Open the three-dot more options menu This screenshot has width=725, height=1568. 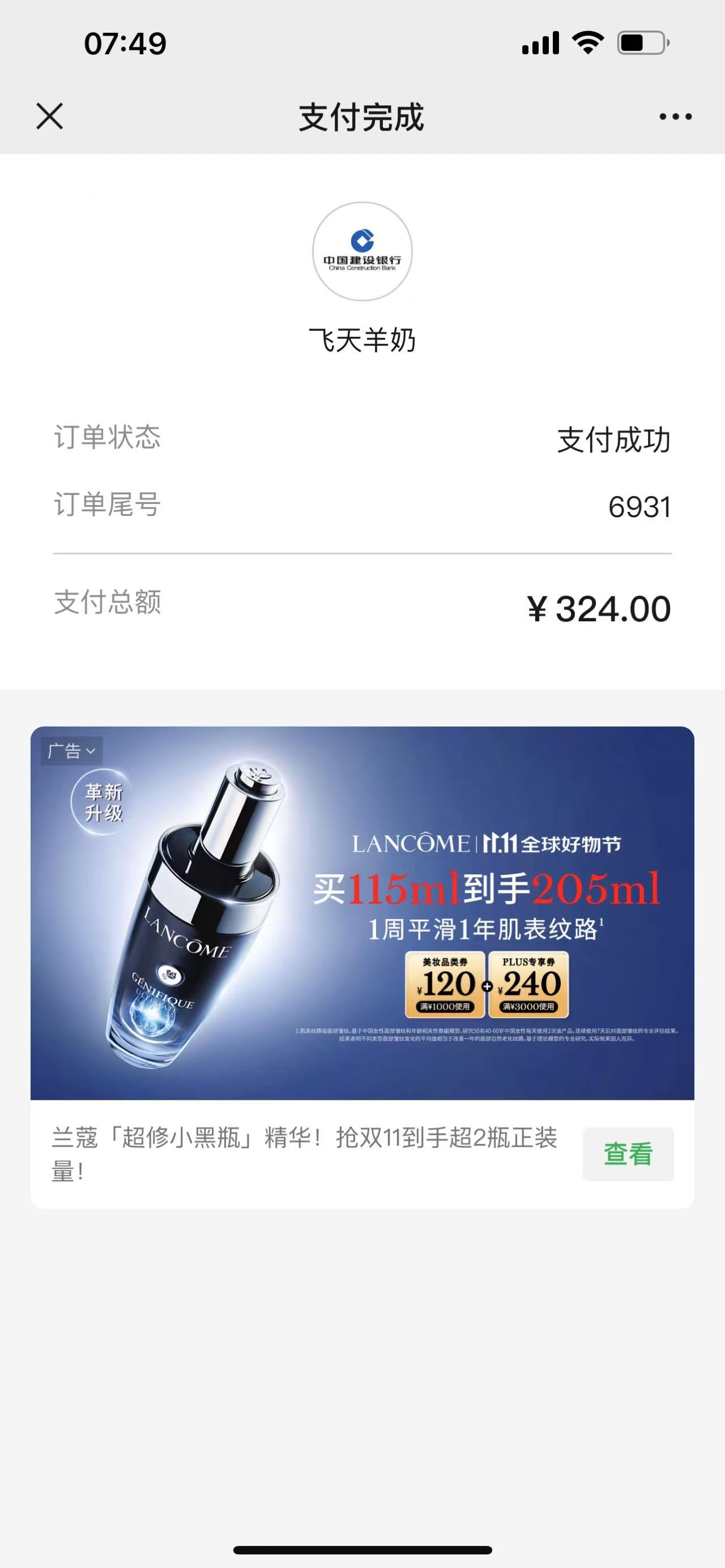[675, 116]
